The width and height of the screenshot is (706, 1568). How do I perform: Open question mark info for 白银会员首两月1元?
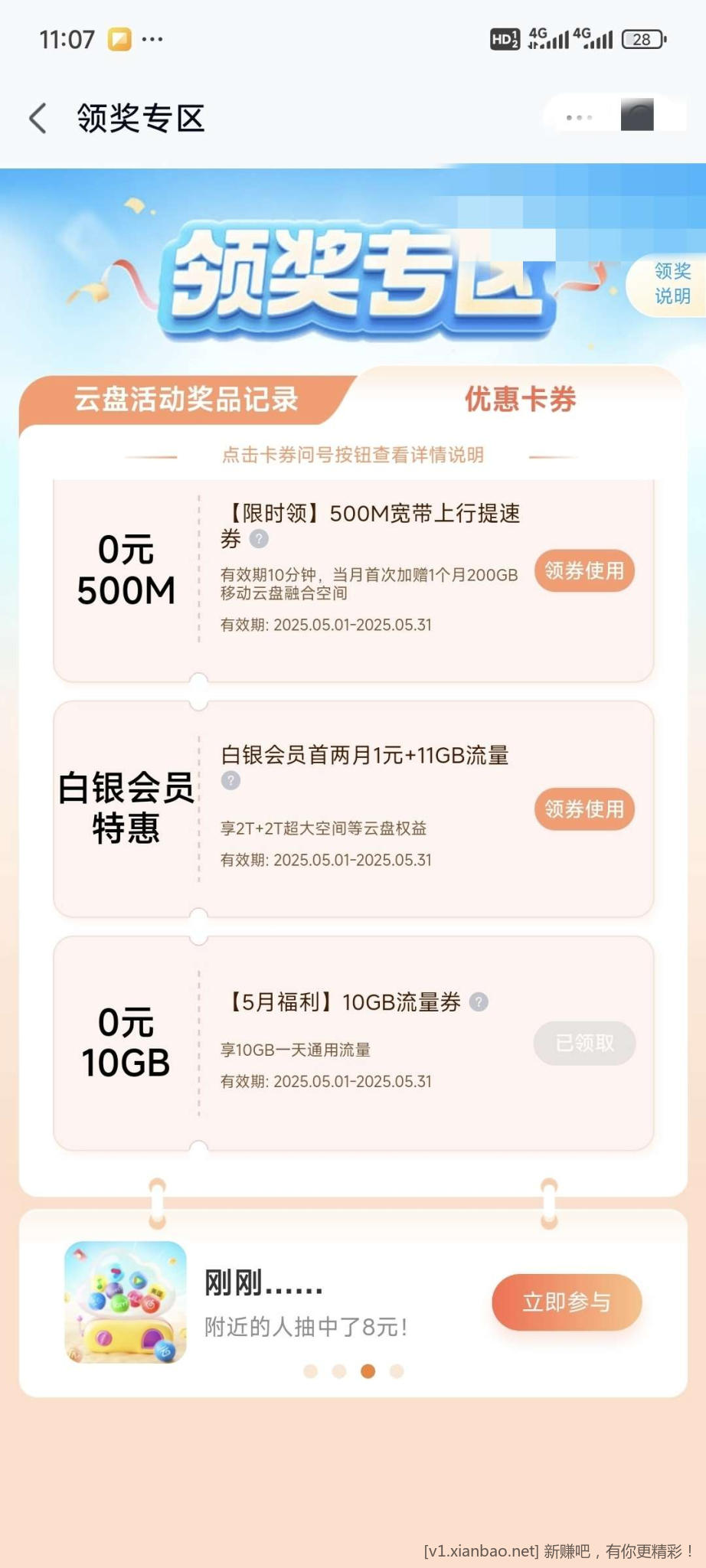tap(230, 780)
